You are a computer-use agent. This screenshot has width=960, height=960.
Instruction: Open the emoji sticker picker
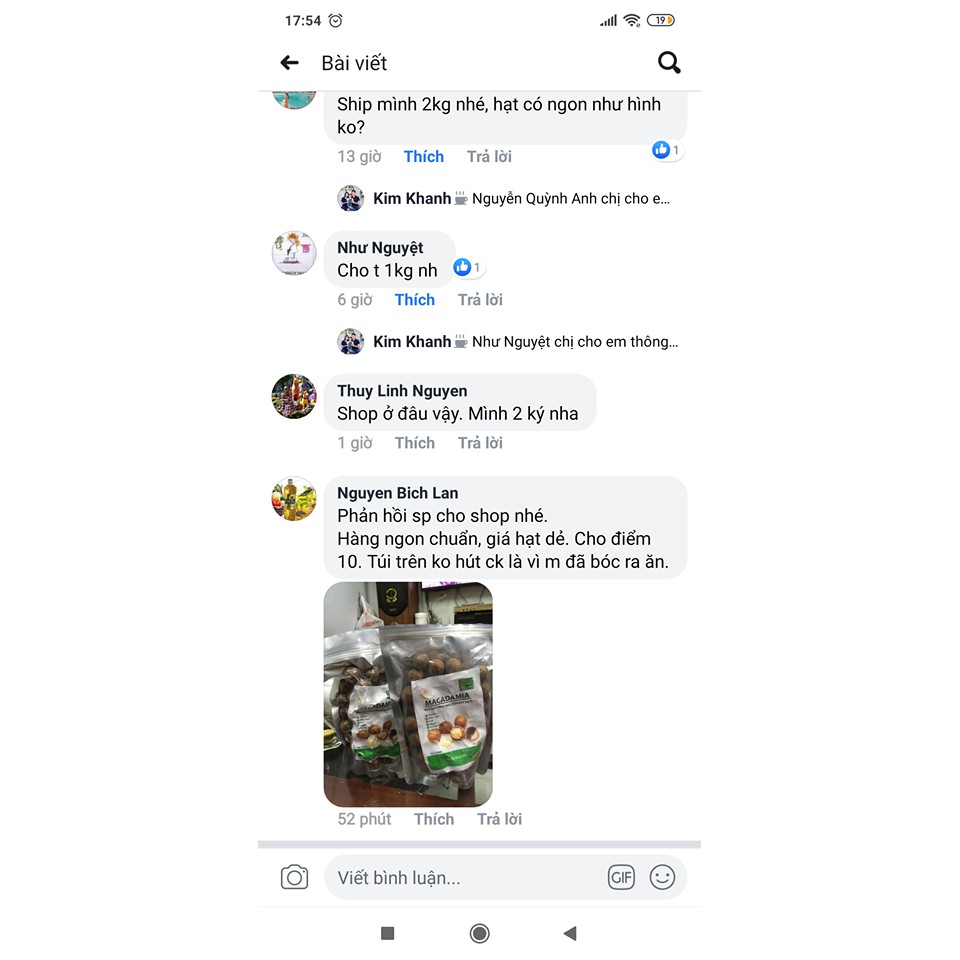662,878
